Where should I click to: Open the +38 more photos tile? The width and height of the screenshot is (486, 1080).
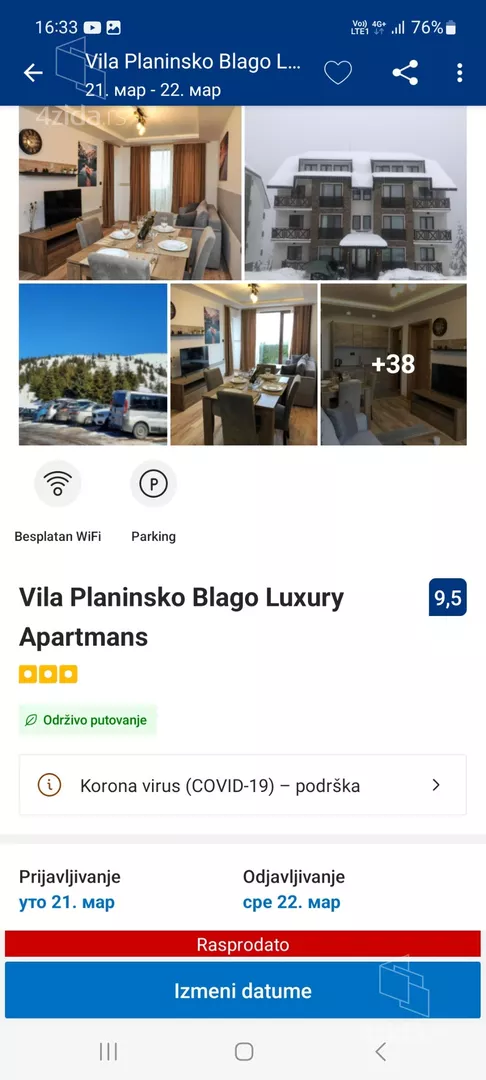click(394, 364)
